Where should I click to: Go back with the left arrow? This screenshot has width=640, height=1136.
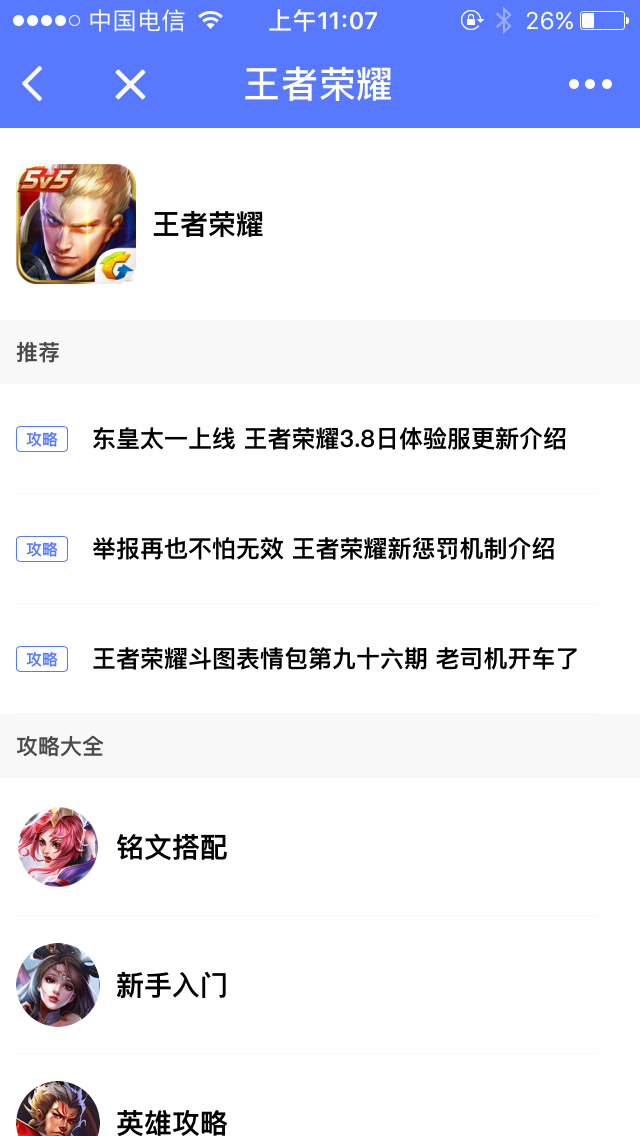[33, 85]
